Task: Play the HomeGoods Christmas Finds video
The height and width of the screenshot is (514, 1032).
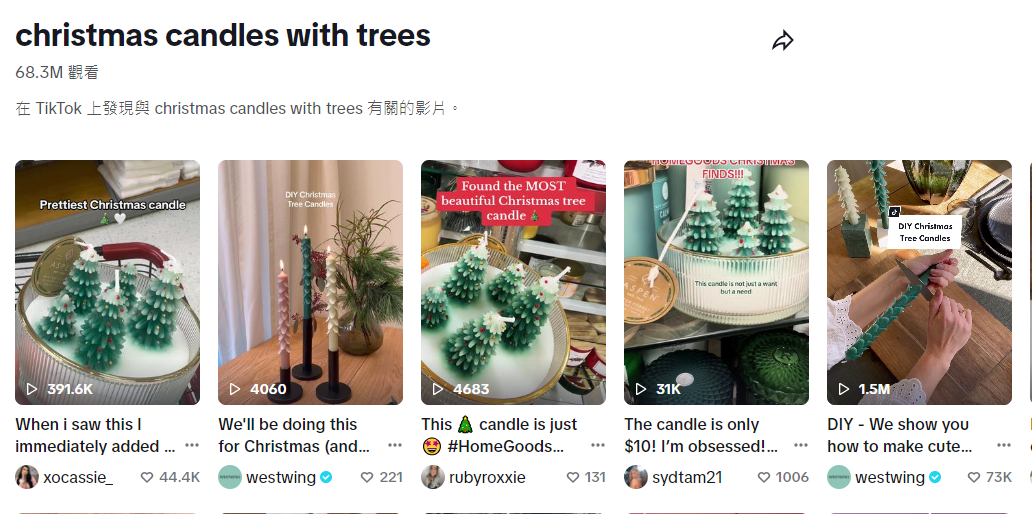Action: pos(716,282)
